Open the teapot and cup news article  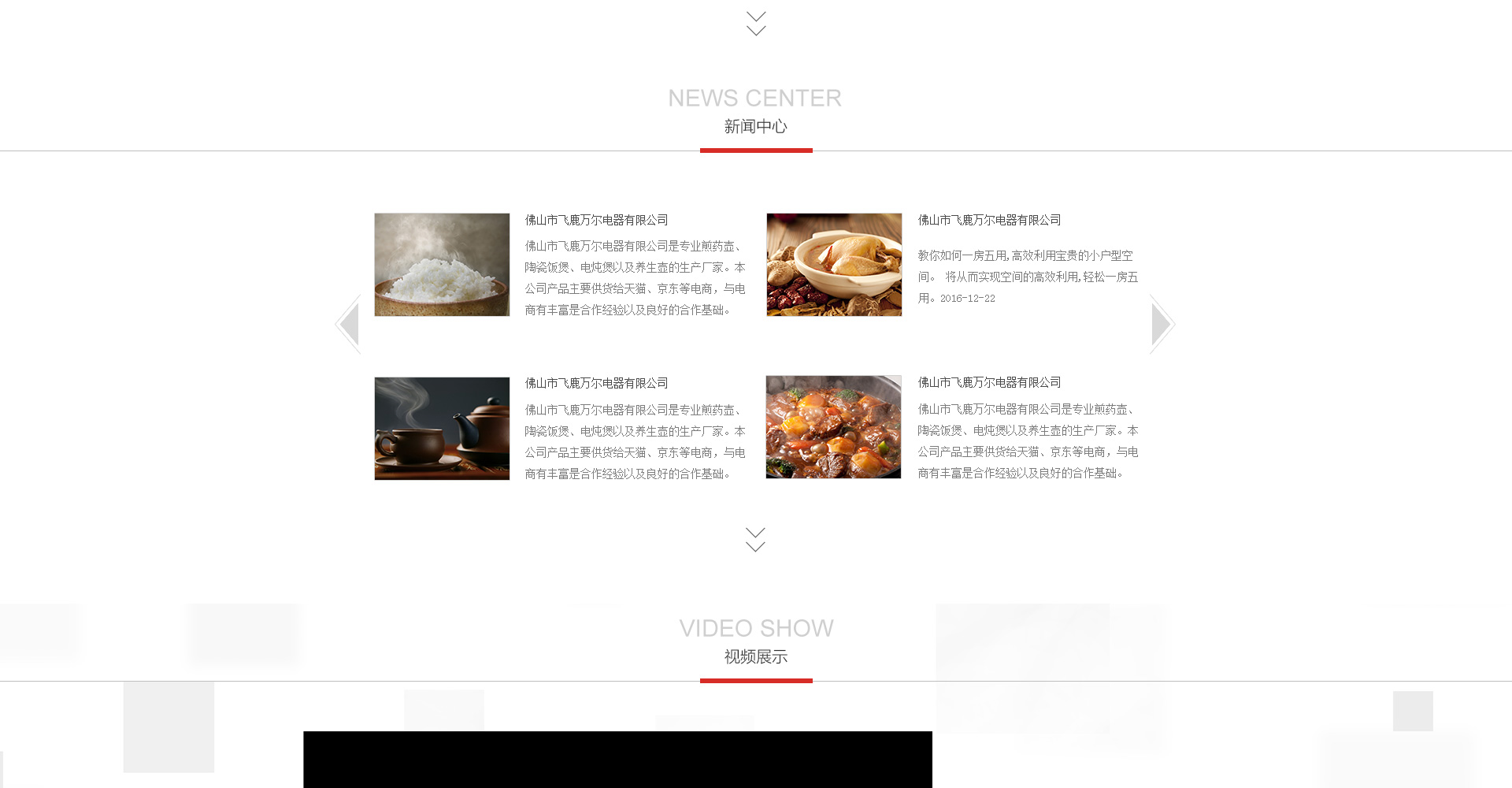(x=442, y=429)
